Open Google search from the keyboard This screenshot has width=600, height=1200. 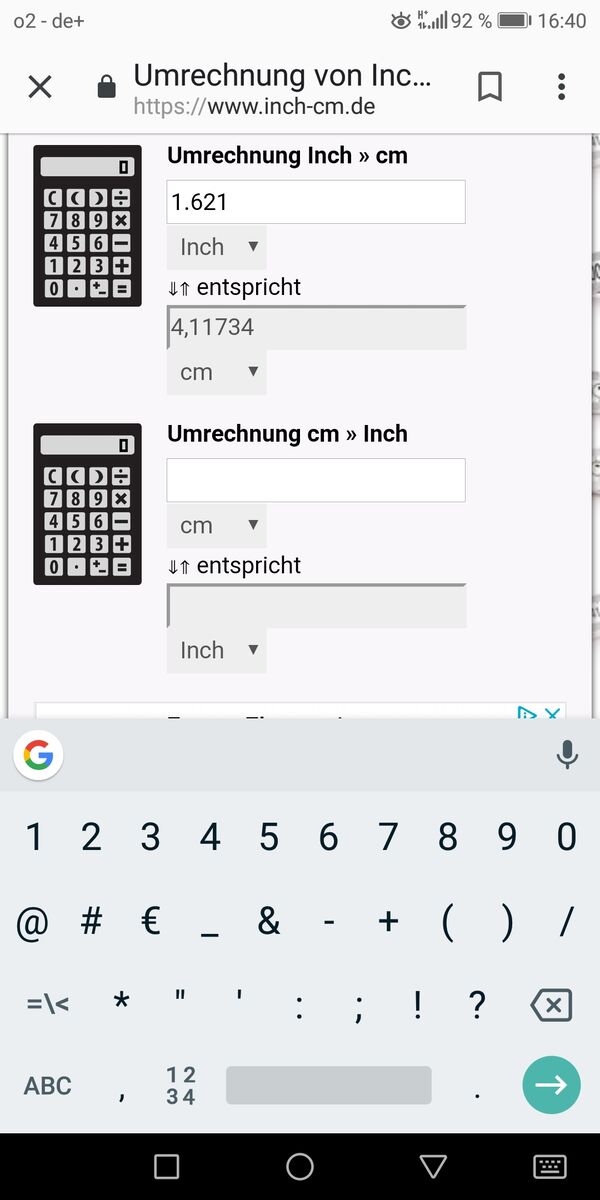point(39,756)
